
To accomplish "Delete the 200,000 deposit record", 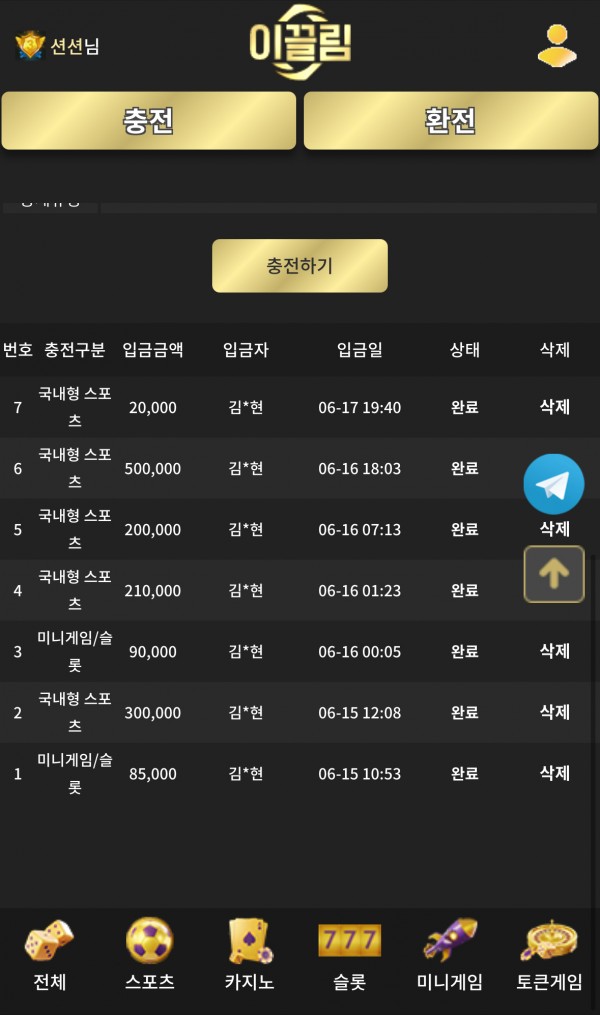I will (554, 528).
